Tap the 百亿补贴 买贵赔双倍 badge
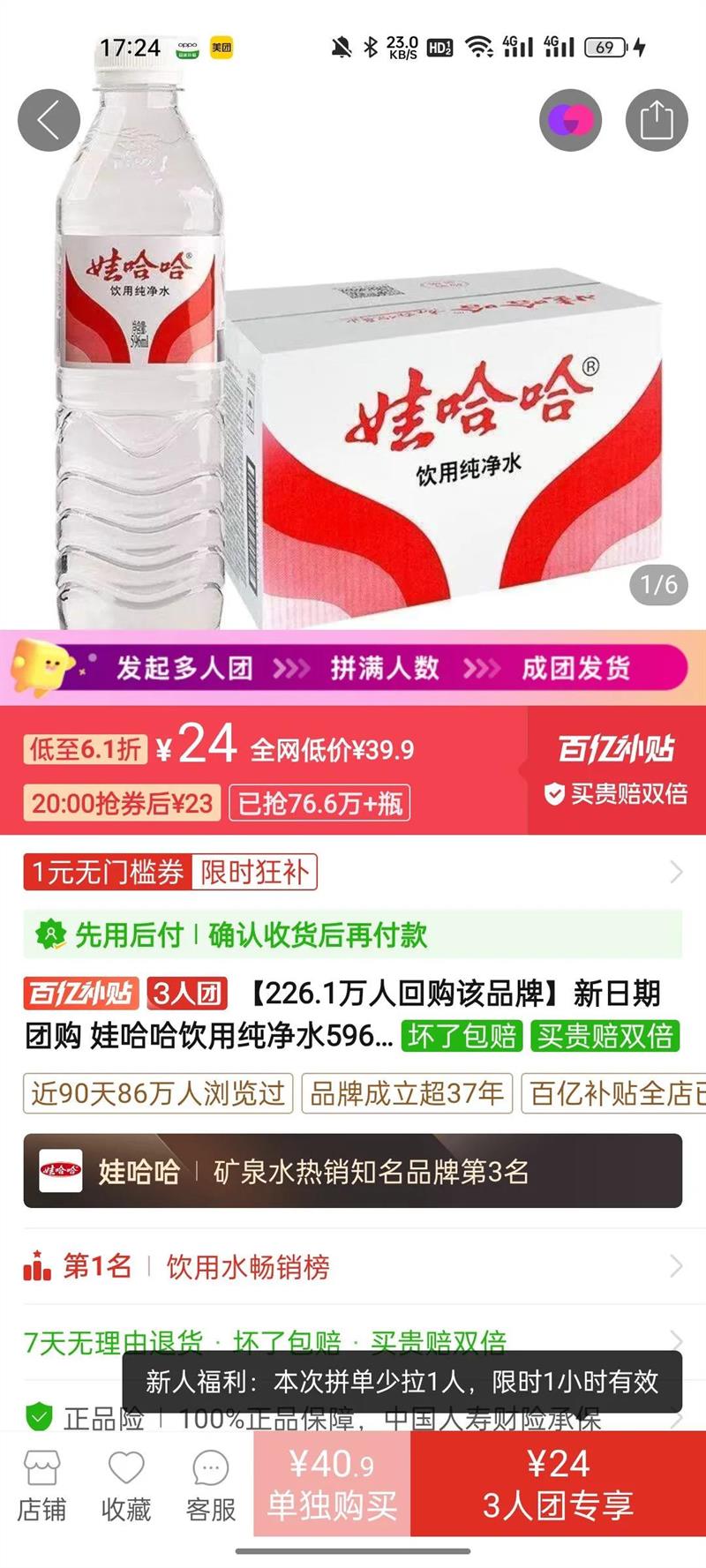Screen dimensions: 706x1568 (x=617, y=769)
